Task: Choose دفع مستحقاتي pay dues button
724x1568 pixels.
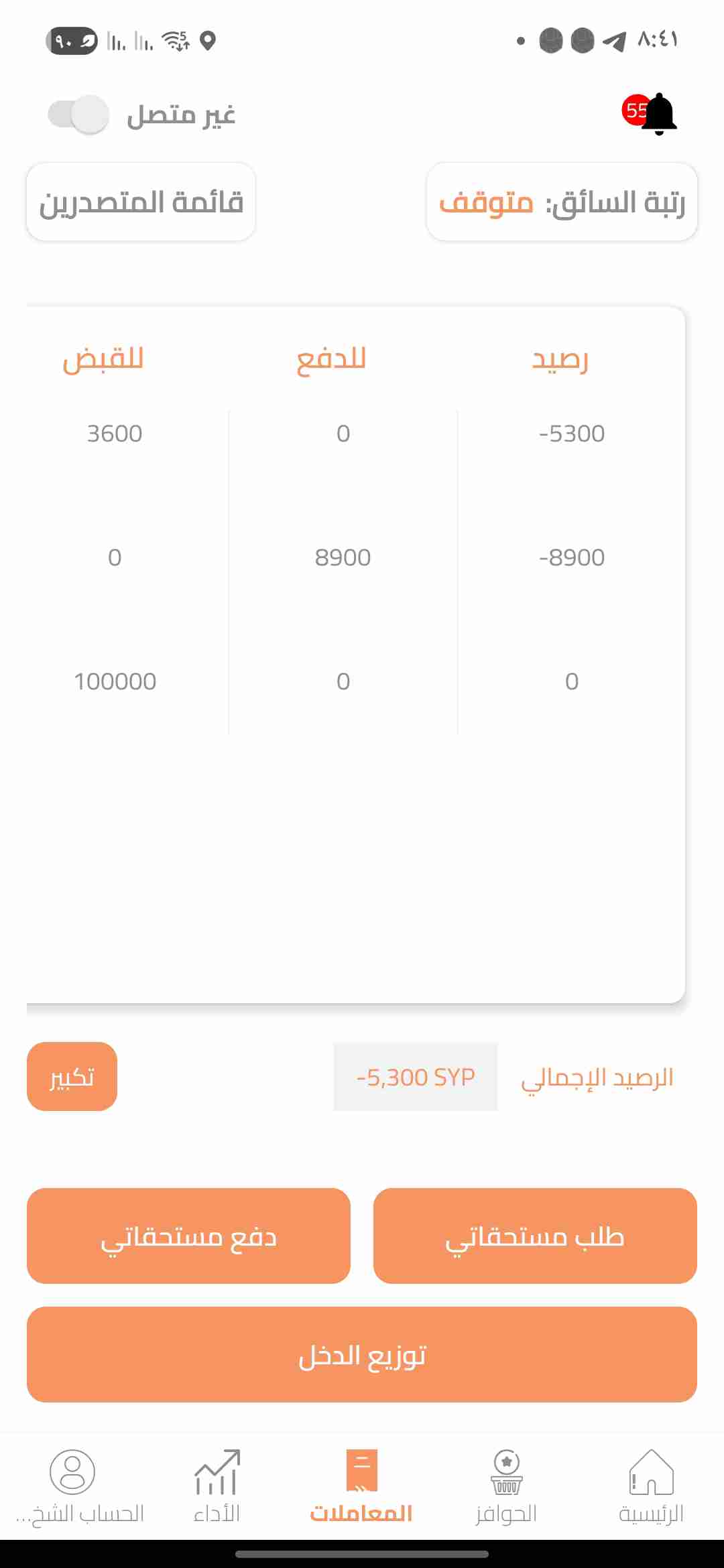Action: click(x=188, y=1236)
